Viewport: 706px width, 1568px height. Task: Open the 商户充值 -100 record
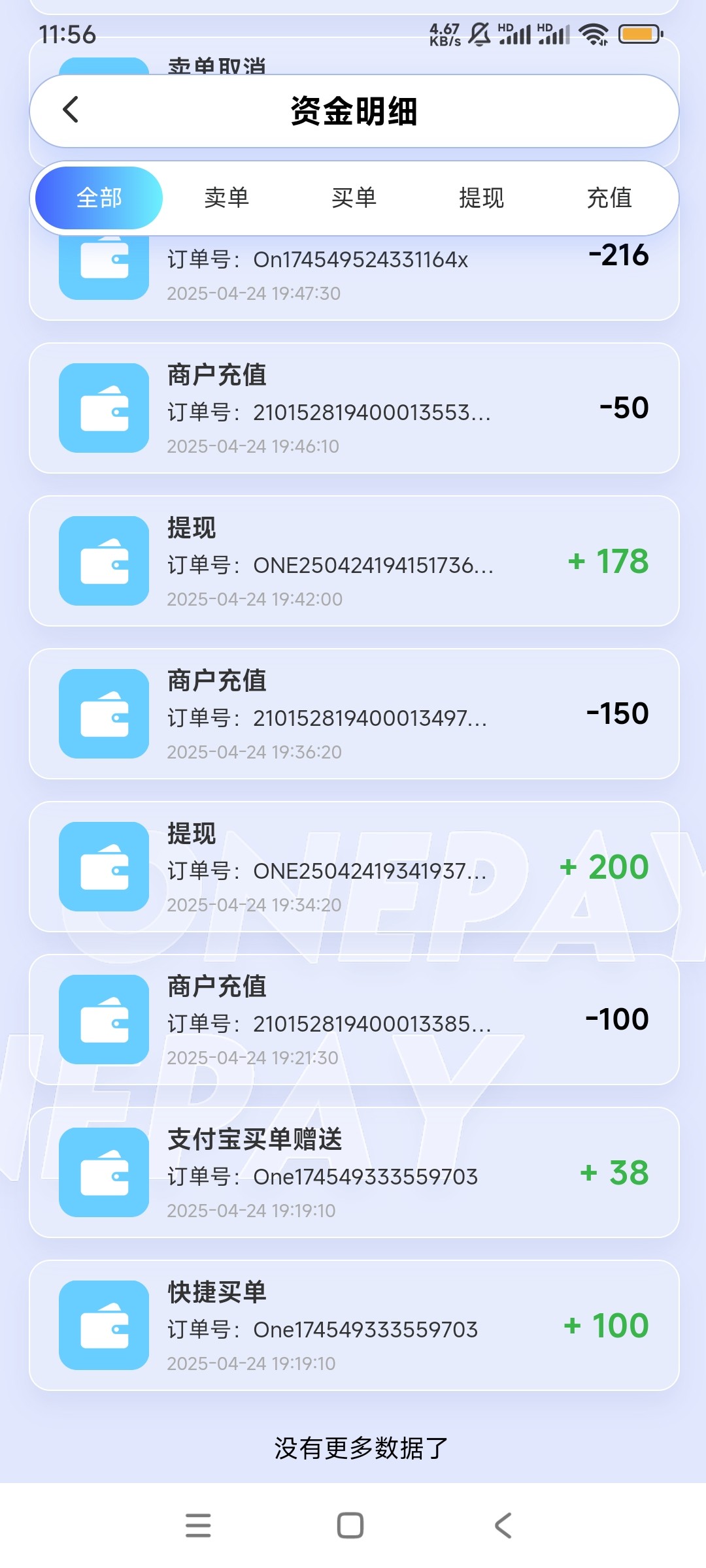point(354,1020)
